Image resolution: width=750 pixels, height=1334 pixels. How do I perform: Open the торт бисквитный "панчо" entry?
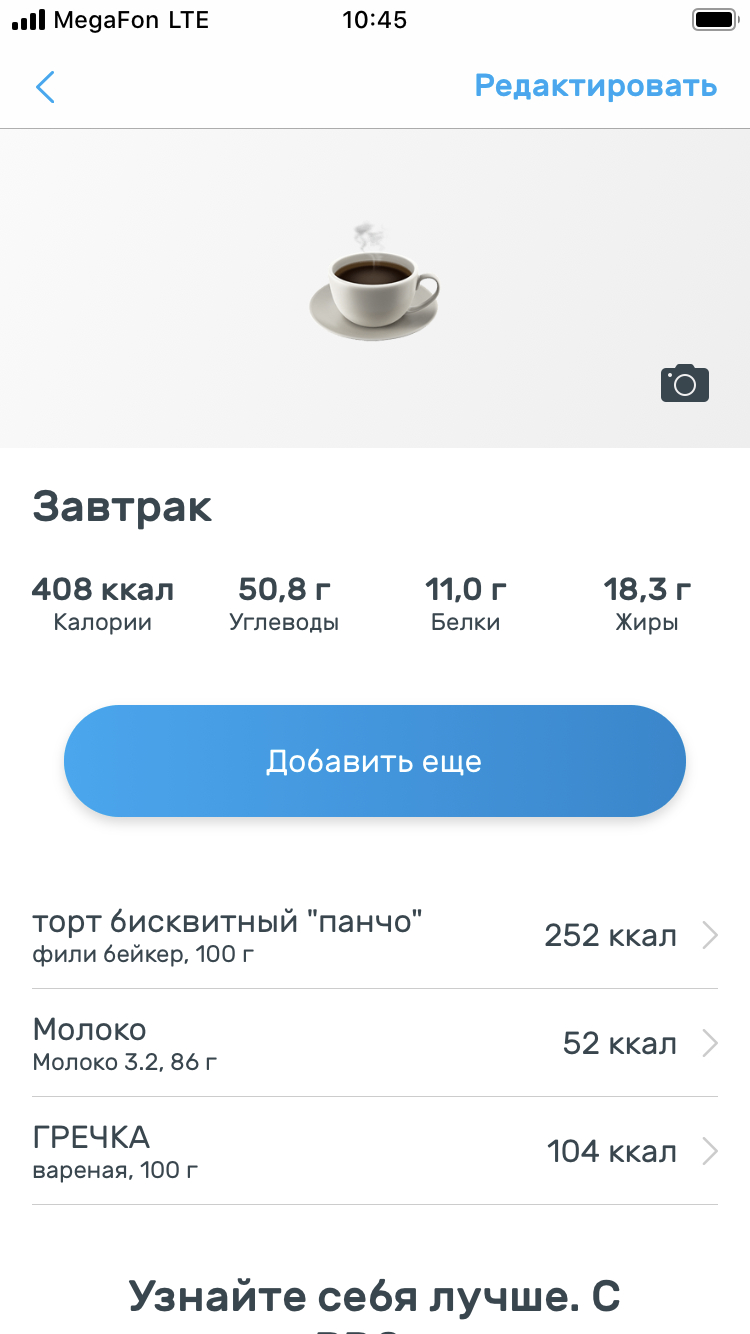click(x=375, y=936)
